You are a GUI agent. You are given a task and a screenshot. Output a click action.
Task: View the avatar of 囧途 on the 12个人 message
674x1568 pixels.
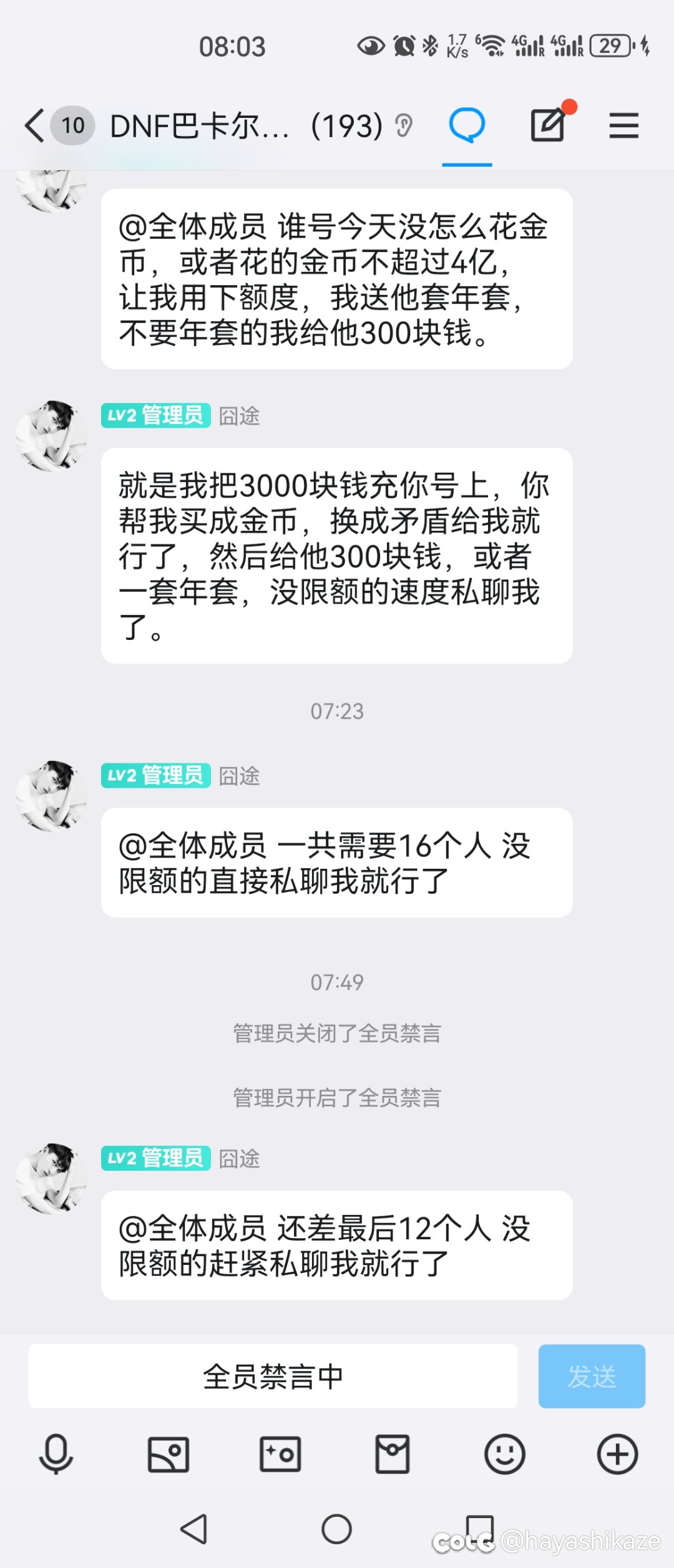pos(51,1179)
